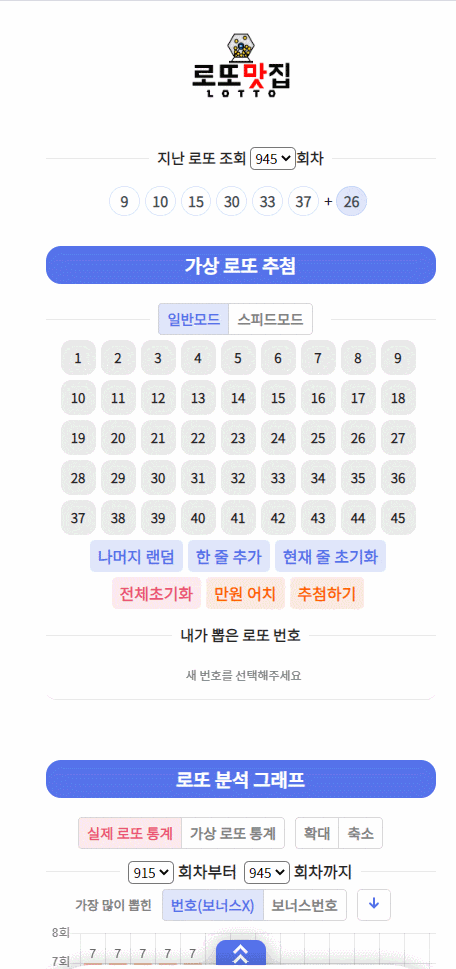Start the draw with 추첨하기
Image resolution: width=456 pixels, height=969 pixels.
327,594
